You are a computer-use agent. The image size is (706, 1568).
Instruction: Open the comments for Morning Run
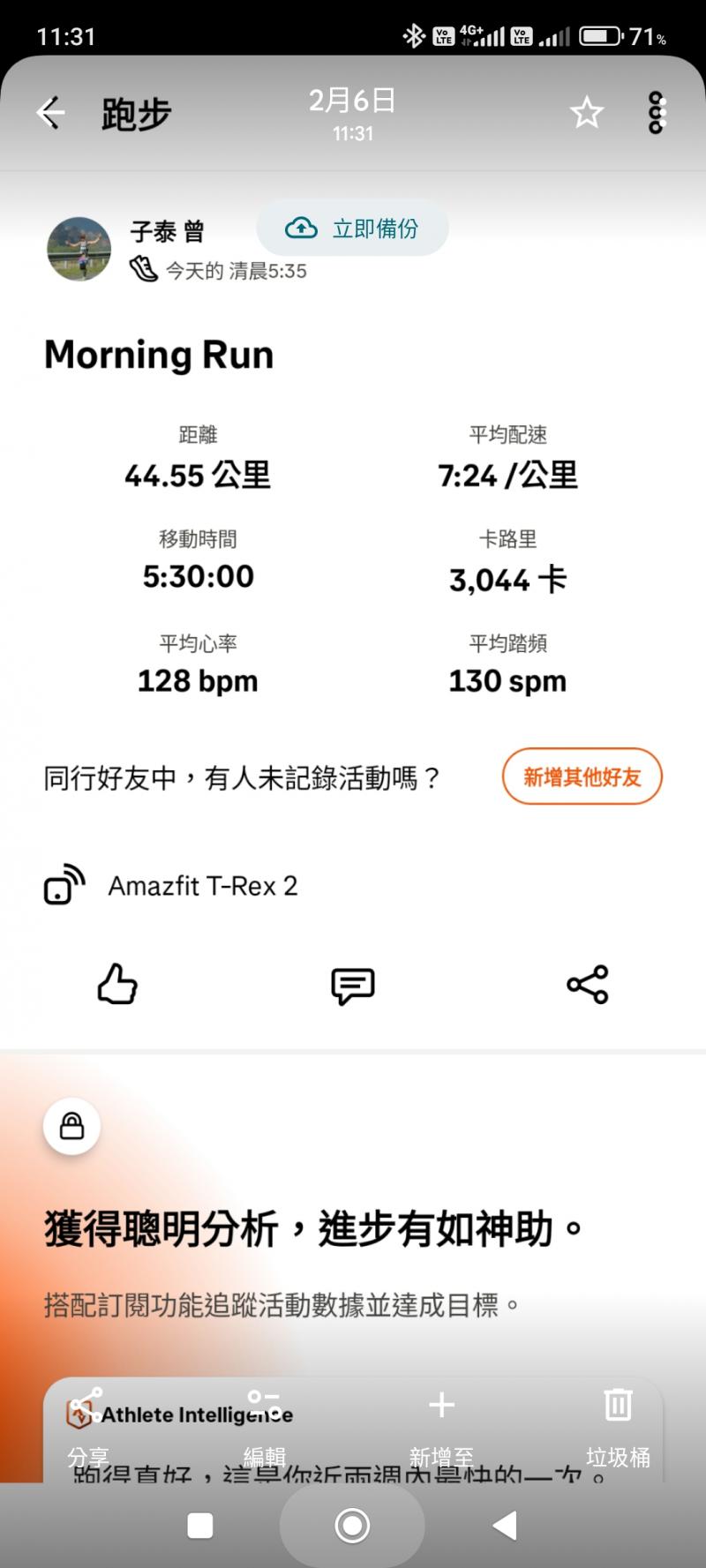[x=352, y=986]
